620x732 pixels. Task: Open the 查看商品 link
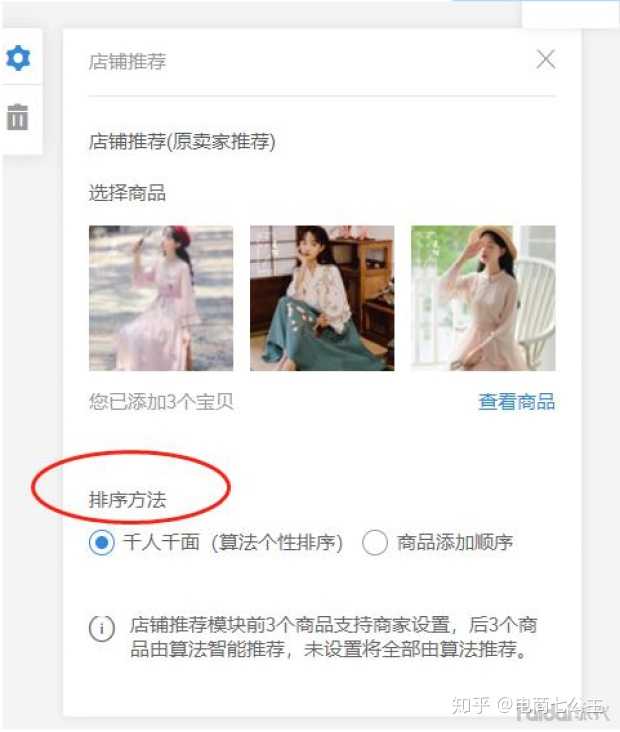click(516, 402)
